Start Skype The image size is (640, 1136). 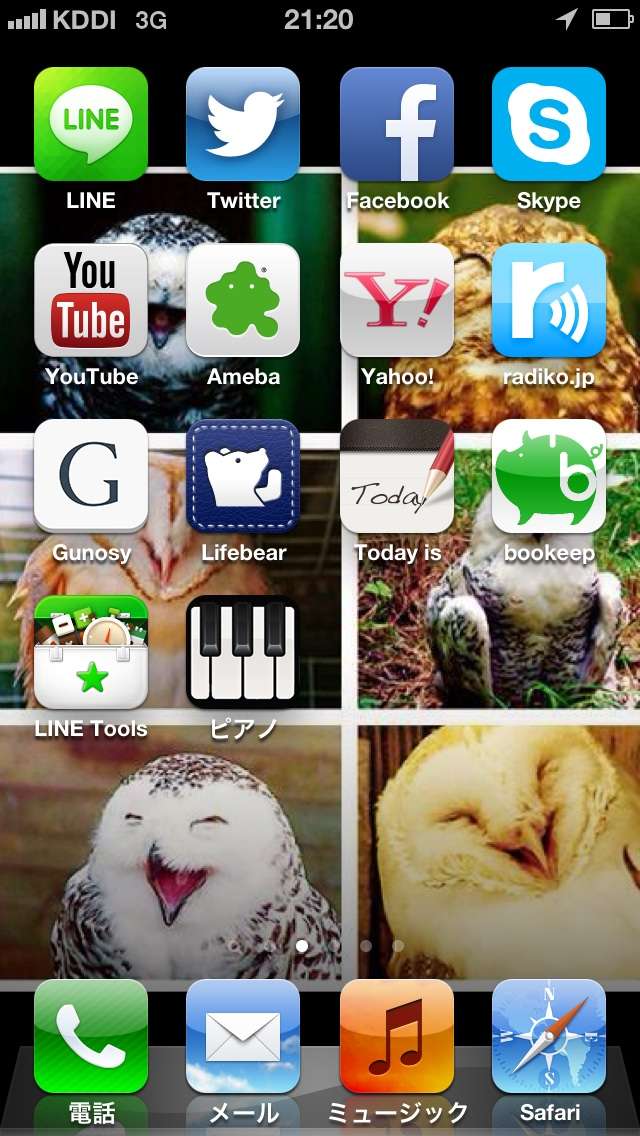click(x=549, y=124)
